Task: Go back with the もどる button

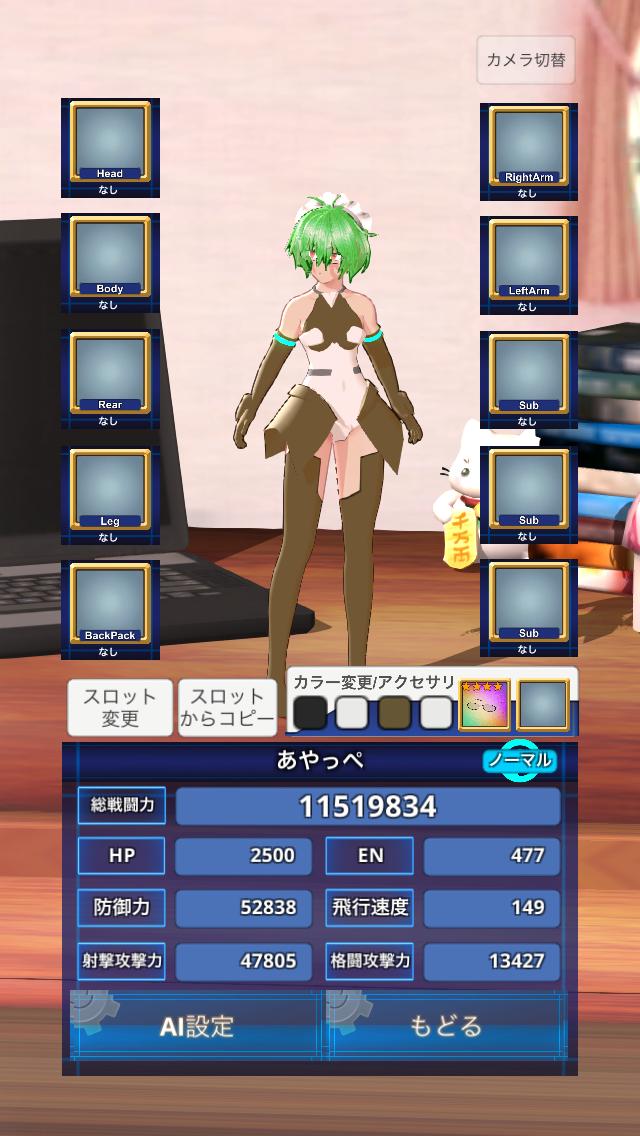Action: [445, 1026]
